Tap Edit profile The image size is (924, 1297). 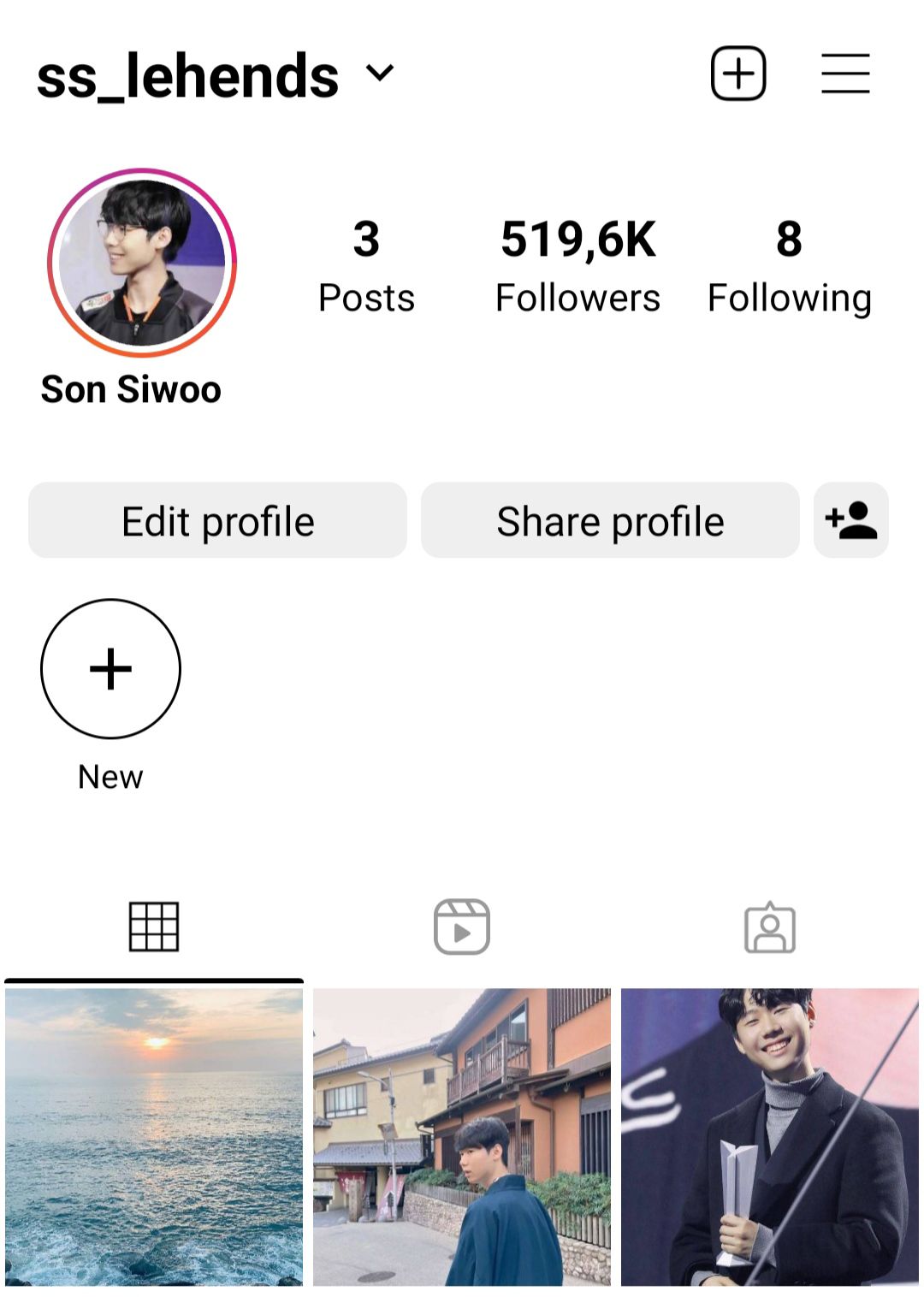(217, 520)
